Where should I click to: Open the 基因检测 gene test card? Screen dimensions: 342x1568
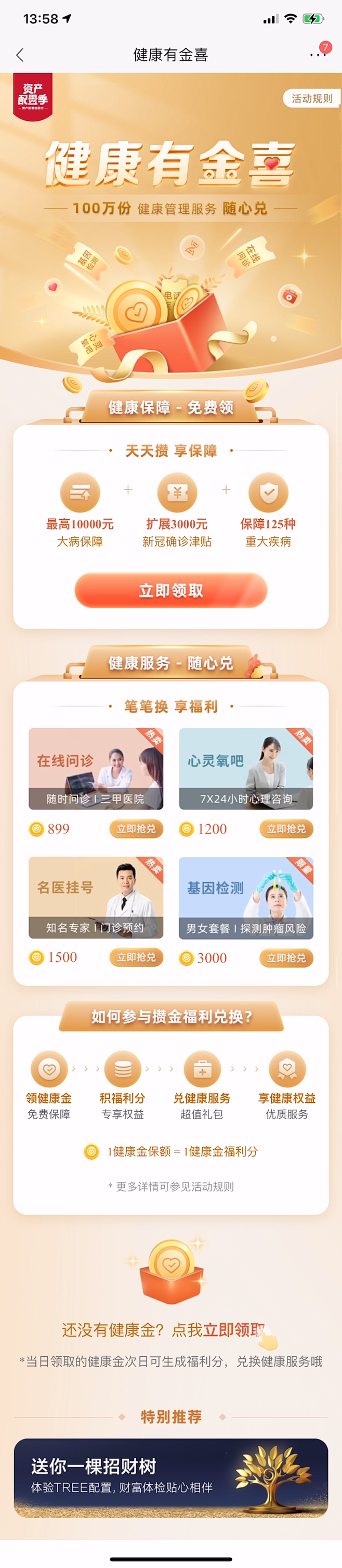point(246,897)
